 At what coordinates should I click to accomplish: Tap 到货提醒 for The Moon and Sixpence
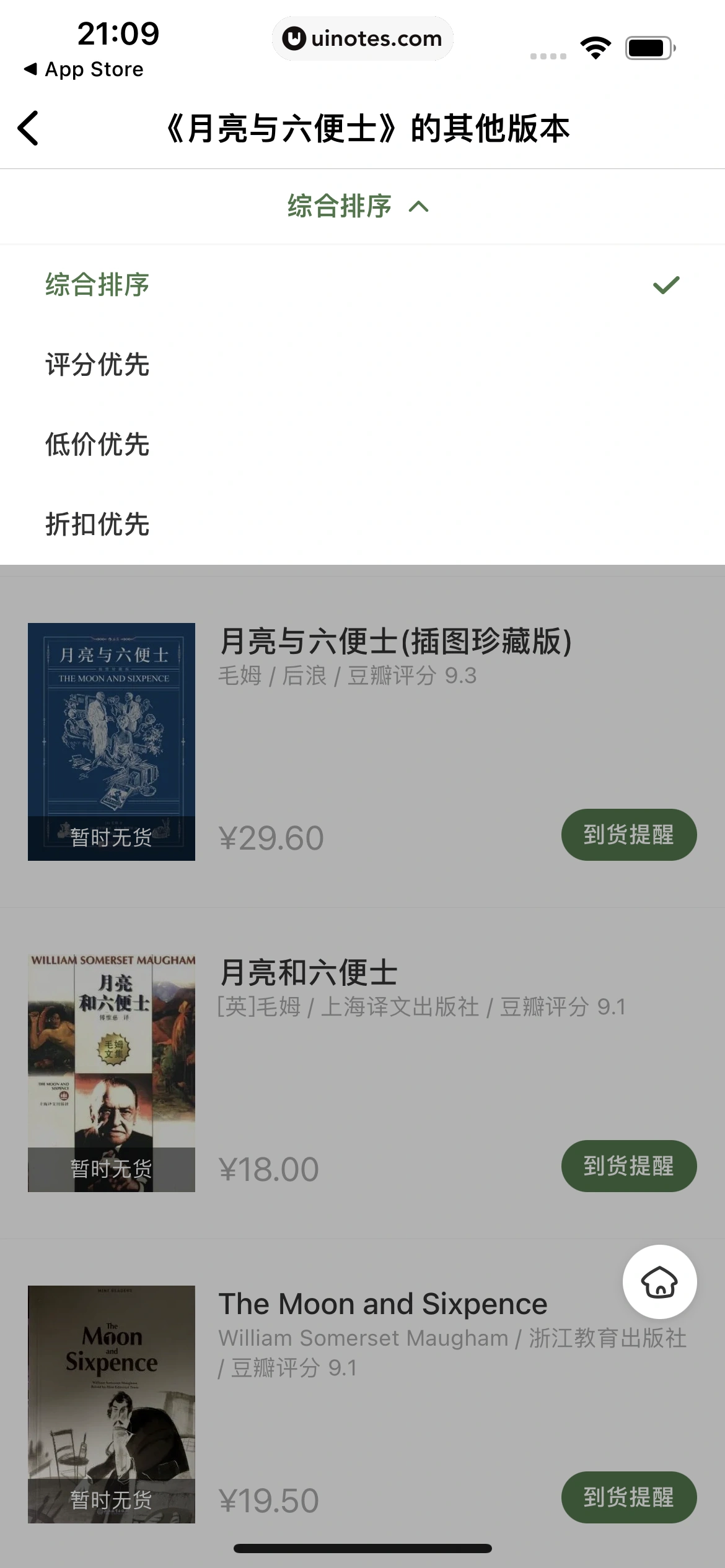click(628, 1499)
